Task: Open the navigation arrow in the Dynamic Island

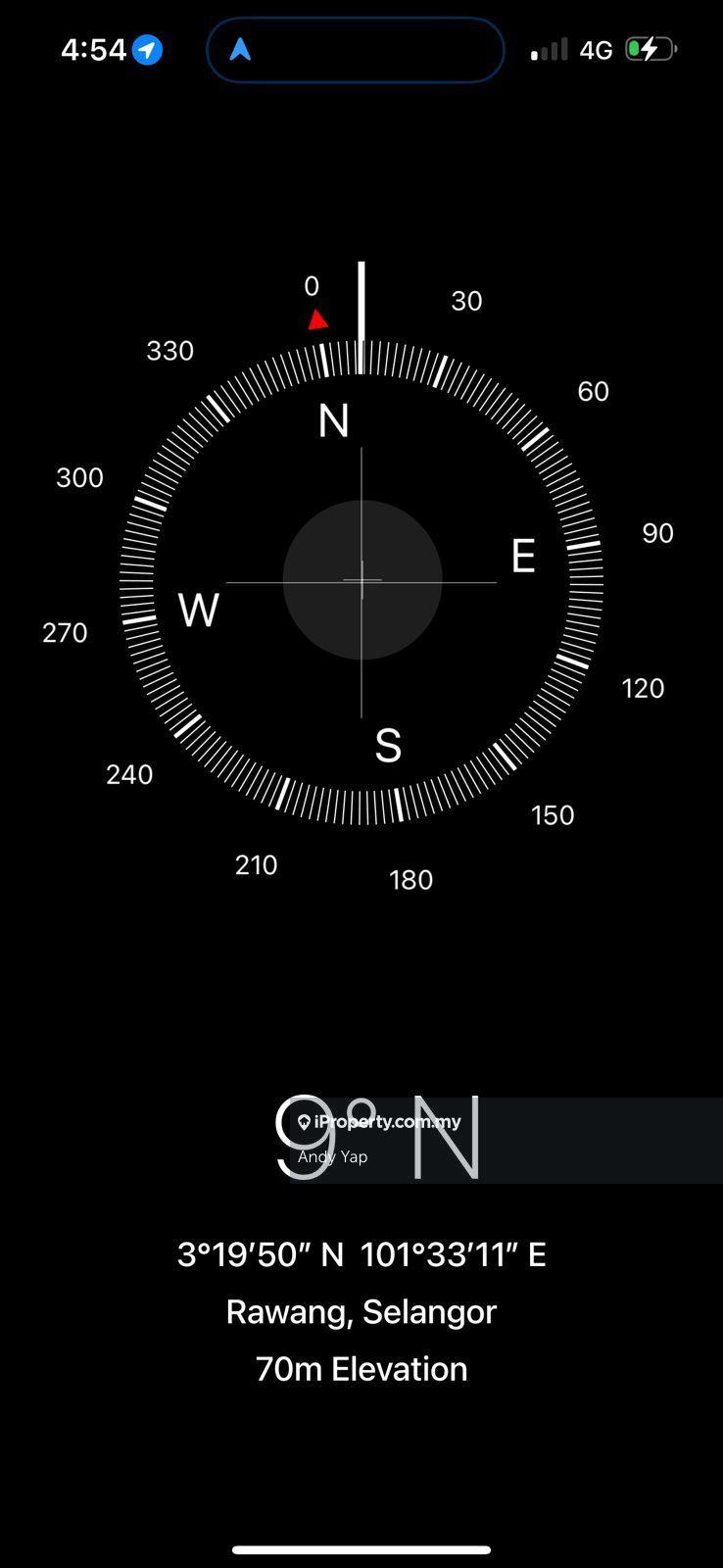Action: (x=241, y=49)
